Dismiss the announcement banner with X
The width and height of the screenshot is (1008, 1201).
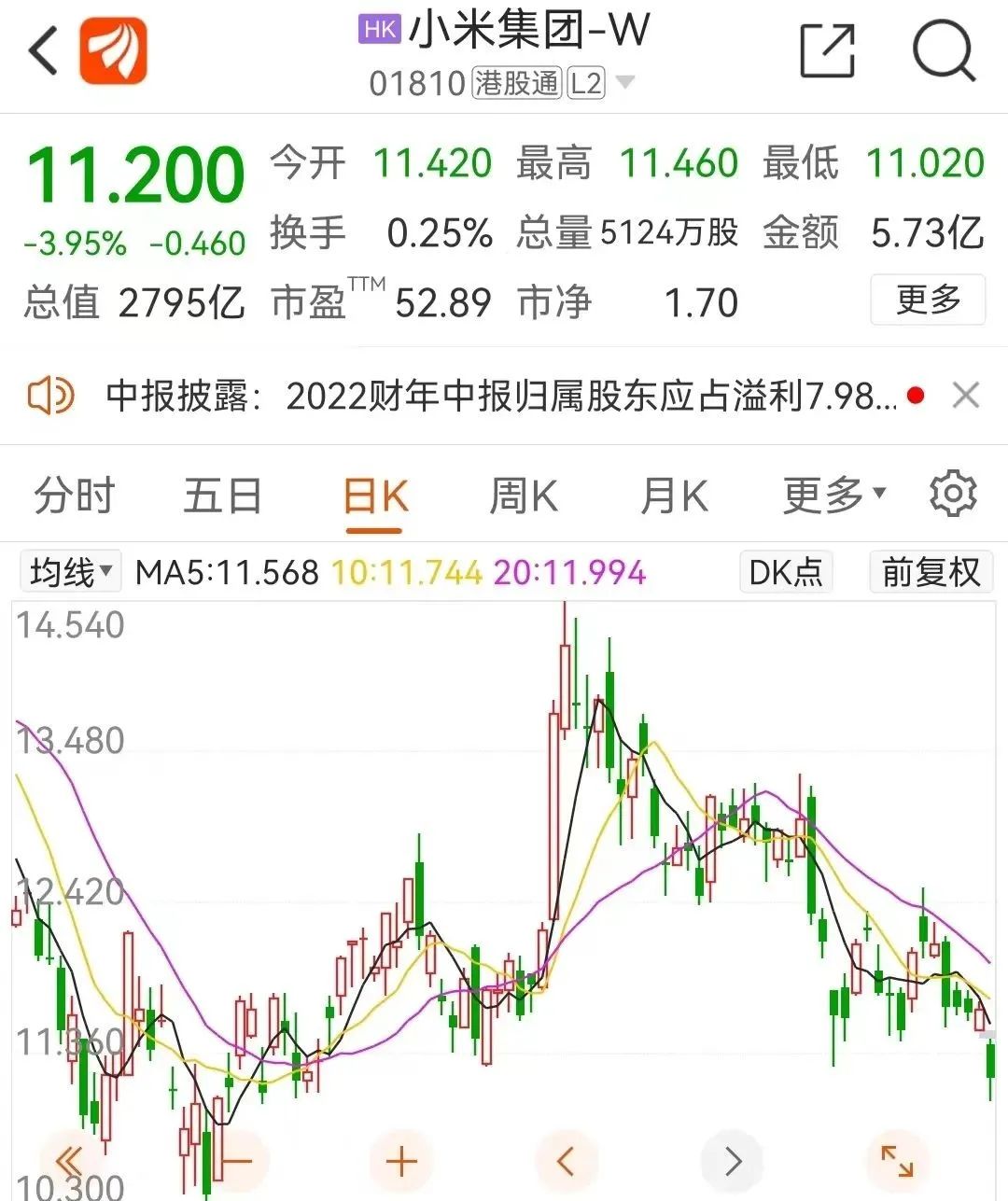pyautogui.click(x=967, y=395)
